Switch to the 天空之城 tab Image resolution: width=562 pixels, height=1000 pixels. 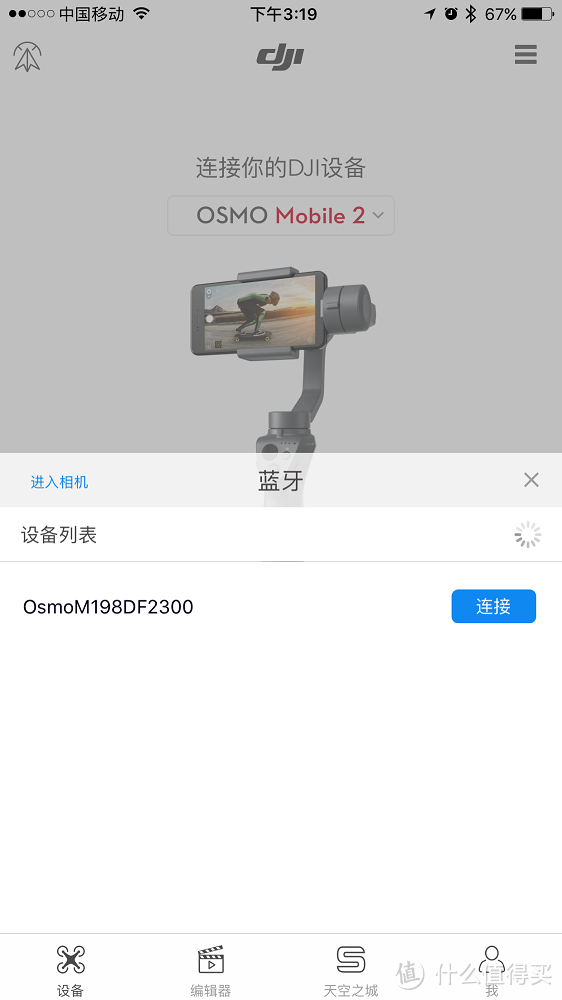pyautogui.click(x=351, y=970)
